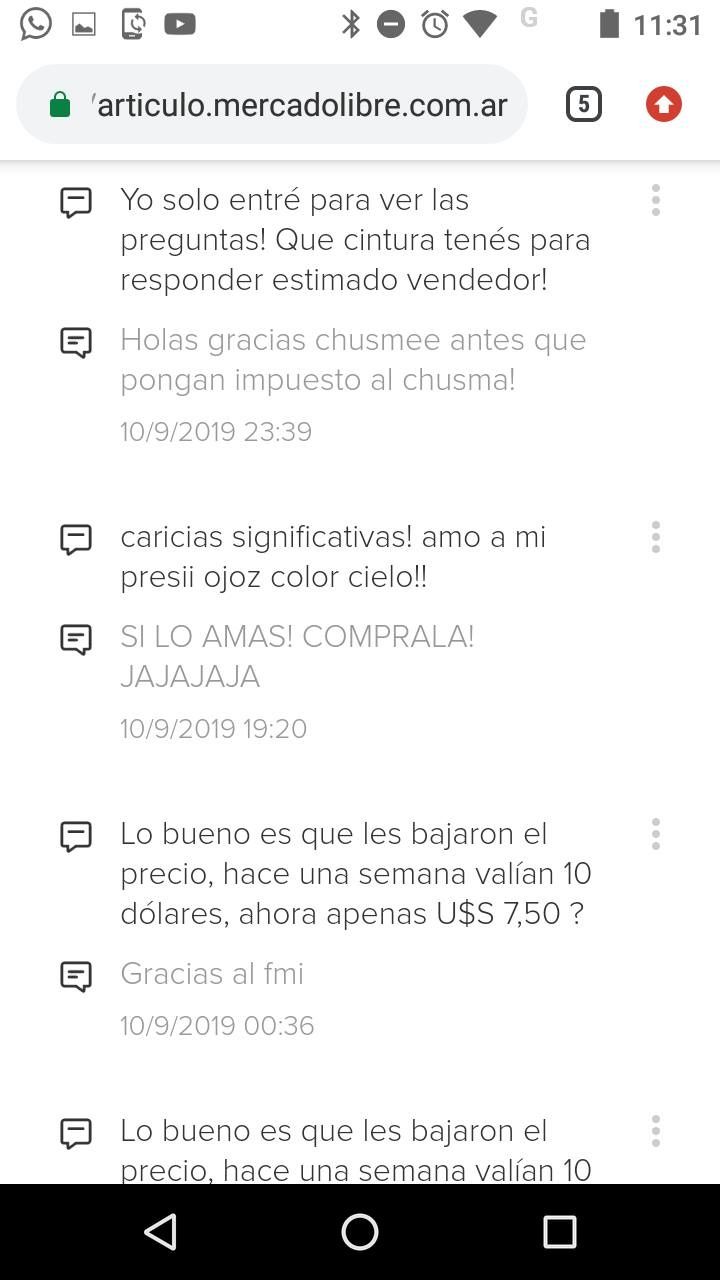Show recent apps
Viewport: 720px width, 1280px height.
[559, 1232]
